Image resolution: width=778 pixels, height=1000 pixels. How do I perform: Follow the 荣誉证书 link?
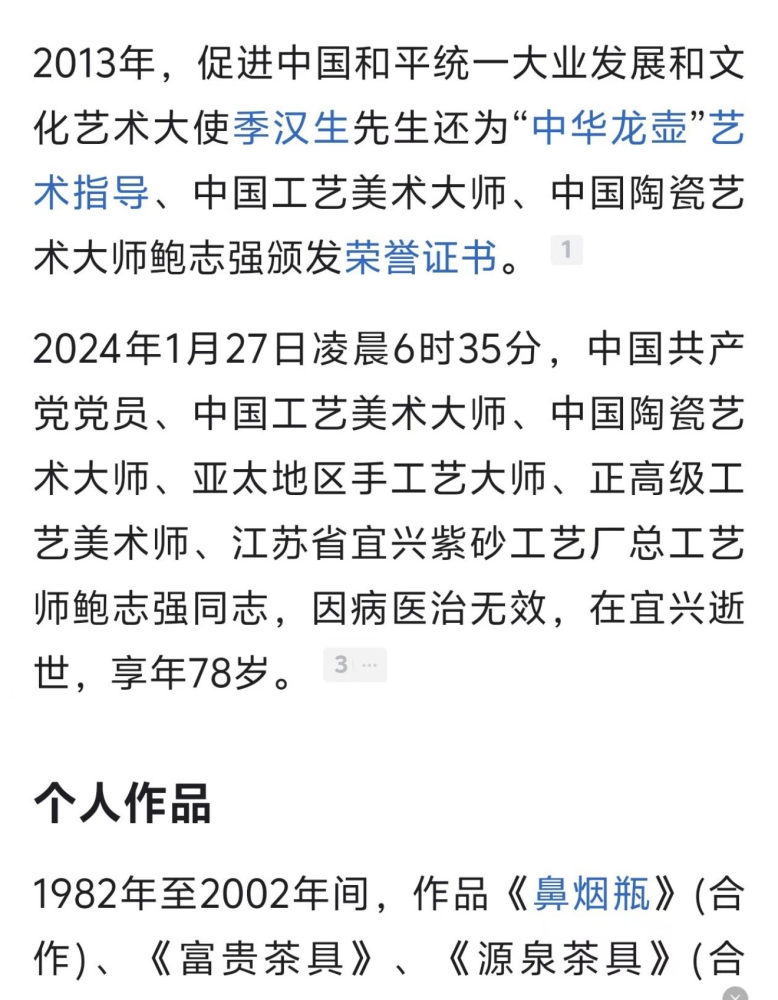[421, 258]
